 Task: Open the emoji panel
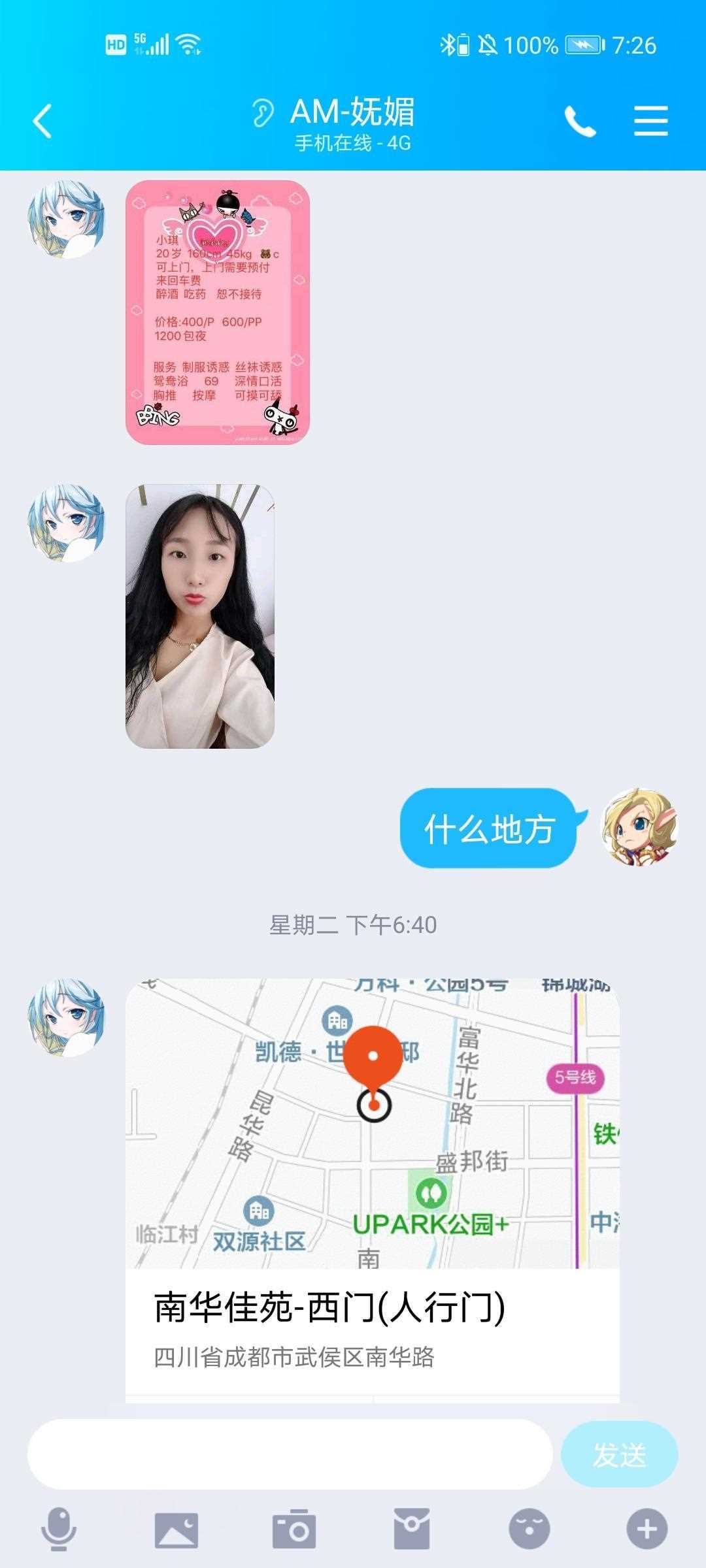tap(529, 1529)
